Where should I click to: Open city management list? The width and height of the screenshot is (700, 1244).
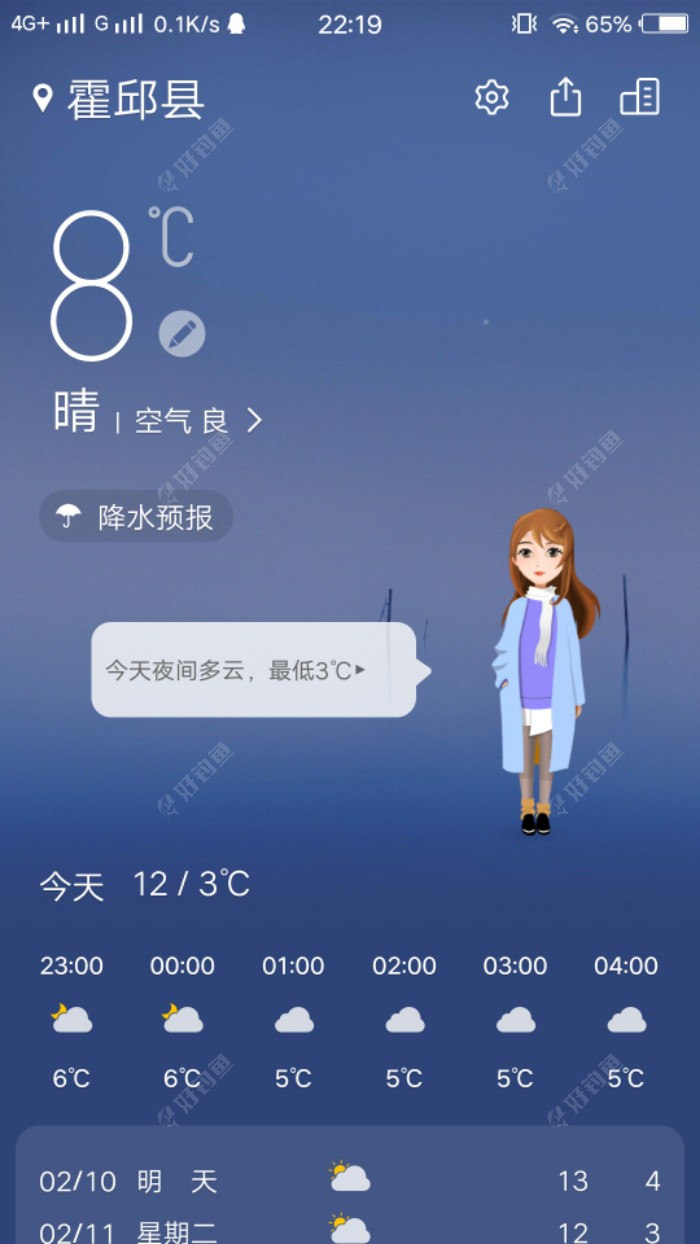point(640,98)
